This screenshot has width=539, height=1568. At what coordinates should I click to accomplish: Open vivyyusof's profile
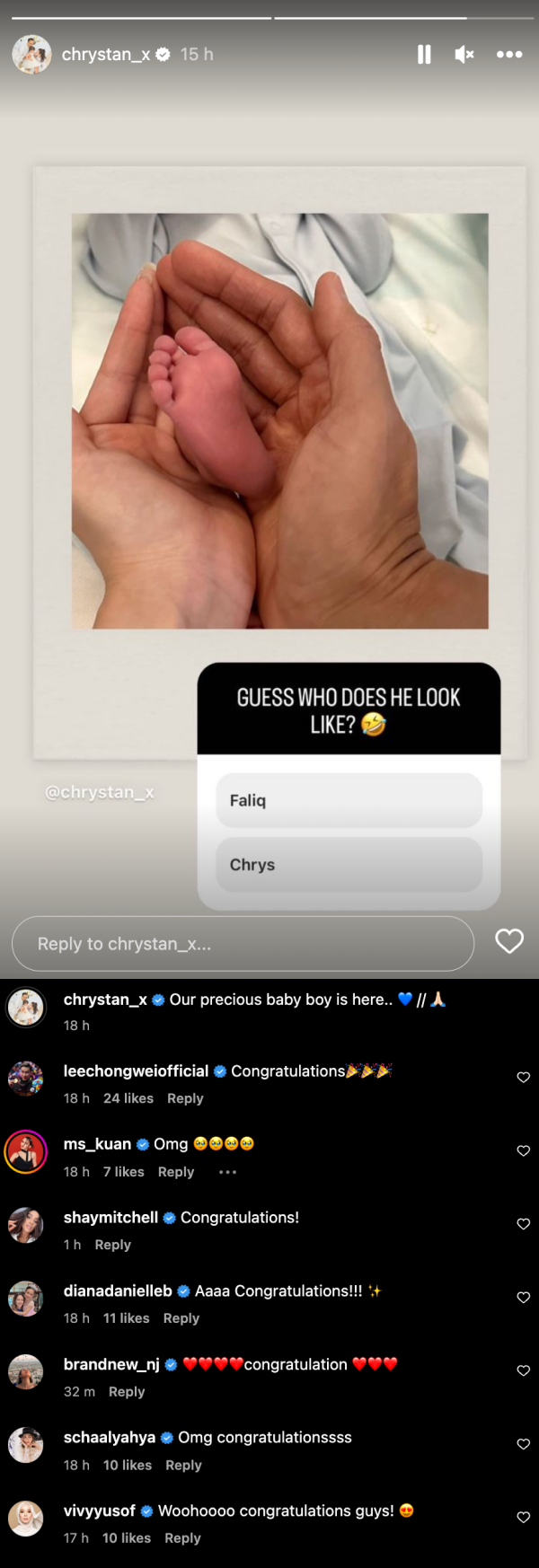[x=100, y=1511]
